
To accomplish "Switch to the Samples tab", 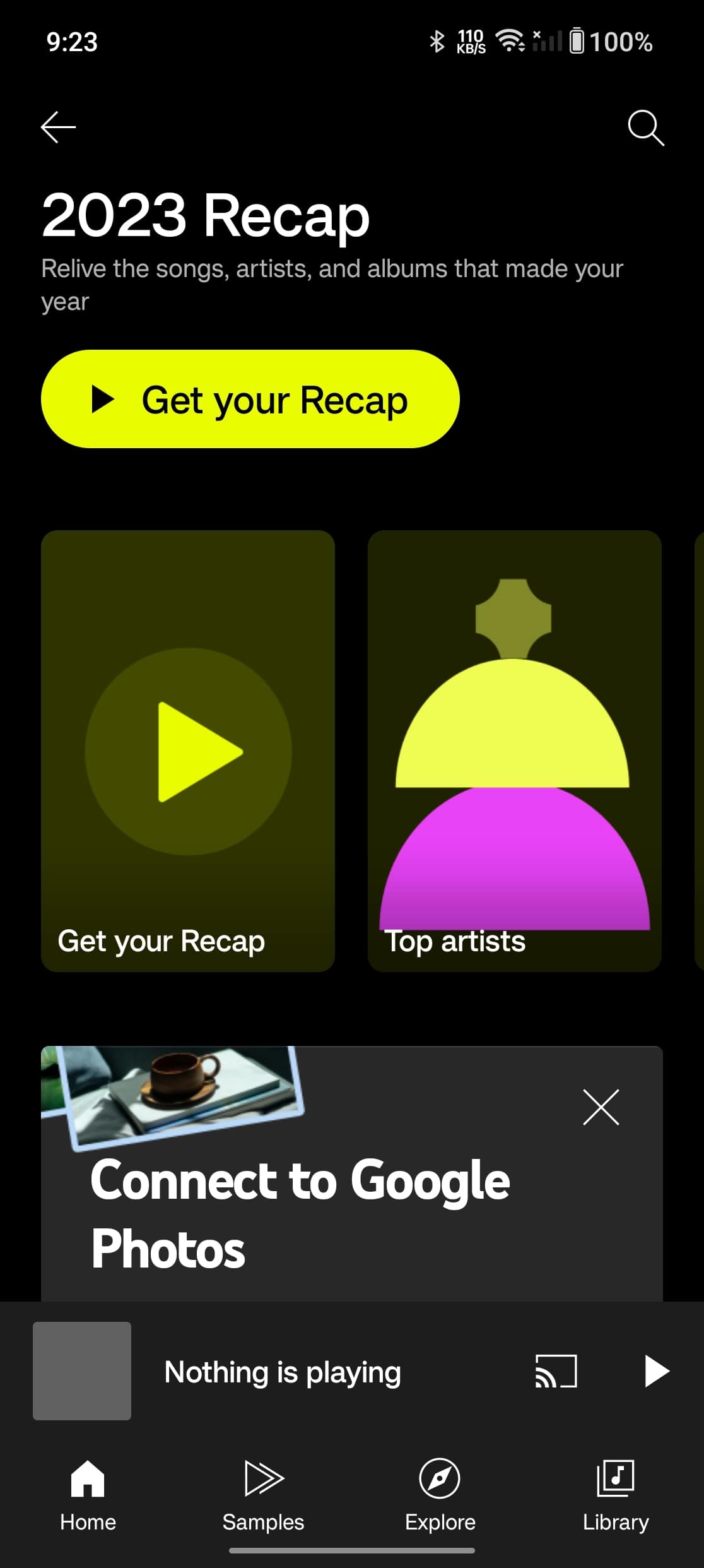I will point(263,1495).
